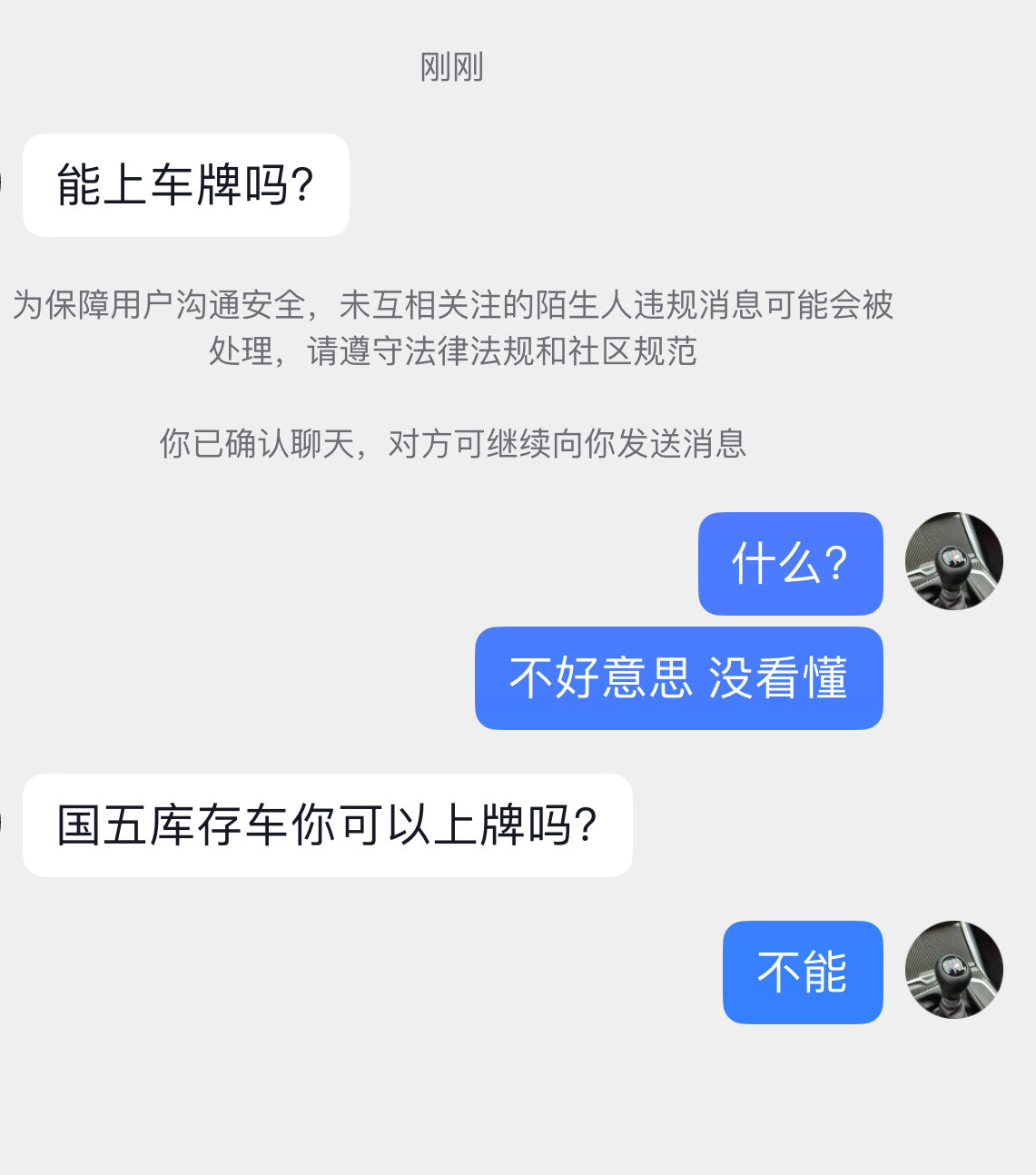Viewport: 1036px width, 1175px height.
Task: Tap the 什么? message bubble
Action: click(x=789, y=563)
